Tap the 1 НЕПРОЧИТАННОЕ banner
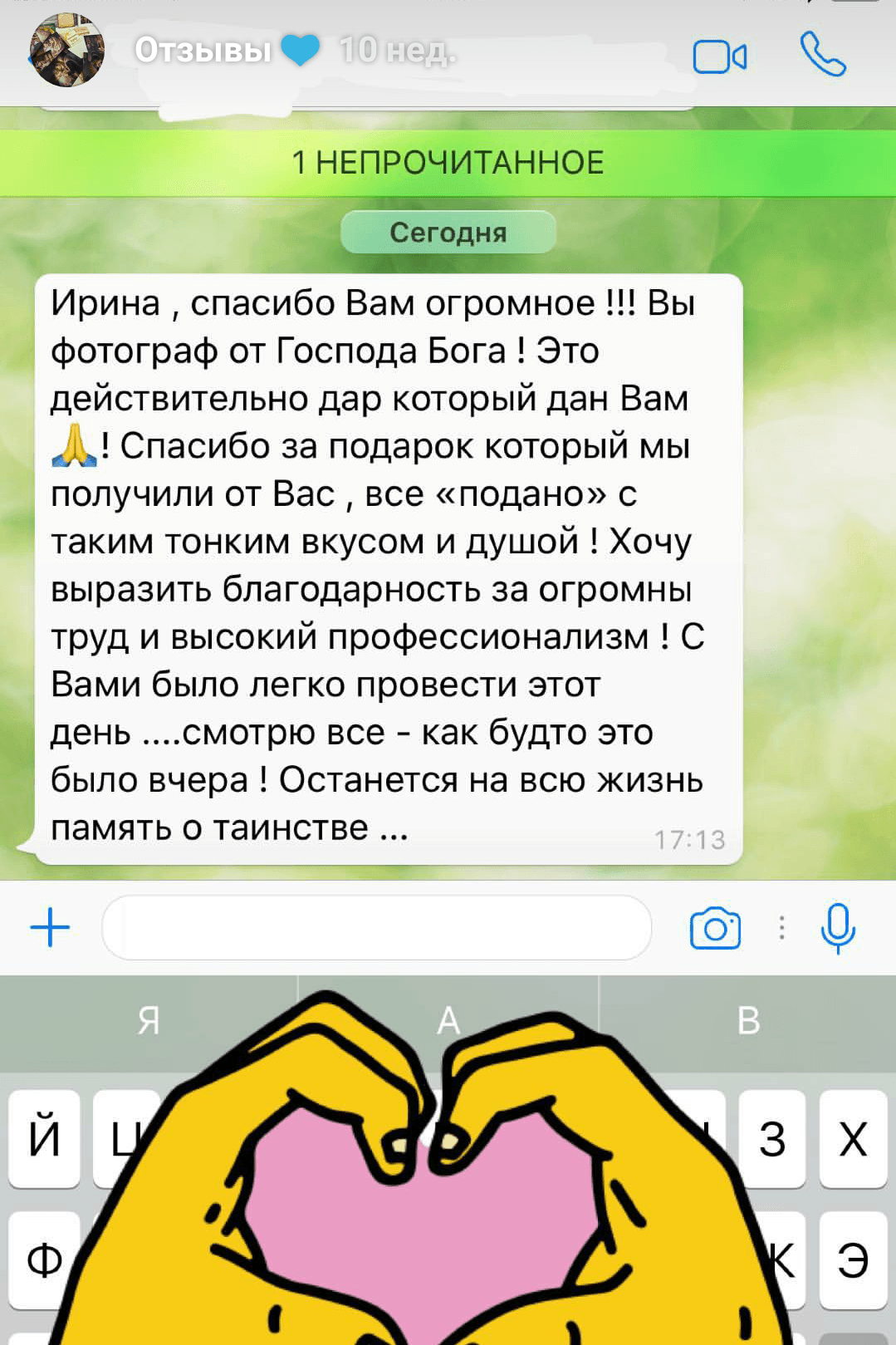The image size is (896, 1345). (x=448, y=161)
